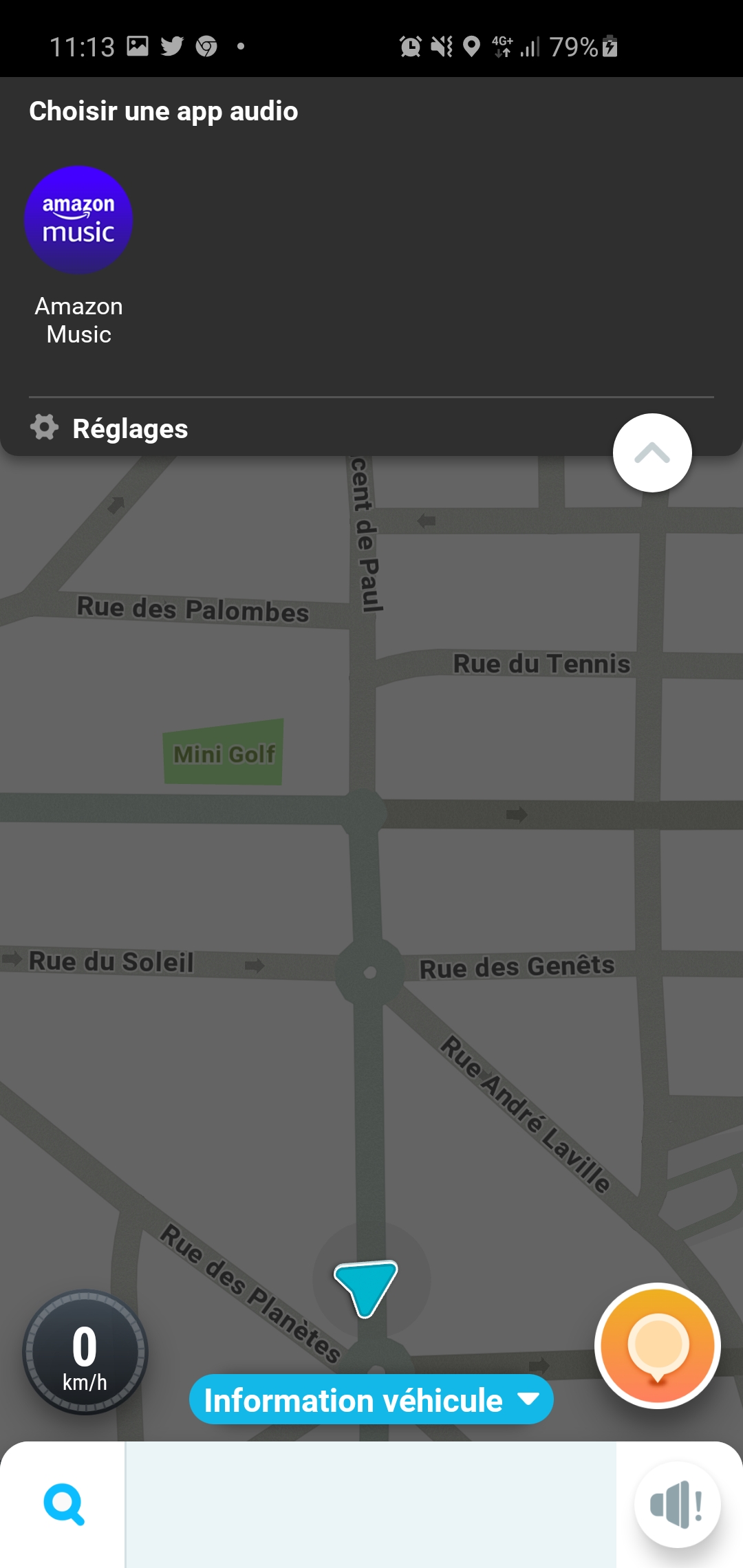
Task: Collapse the audio app panel
Action: (x=652, y=453)
